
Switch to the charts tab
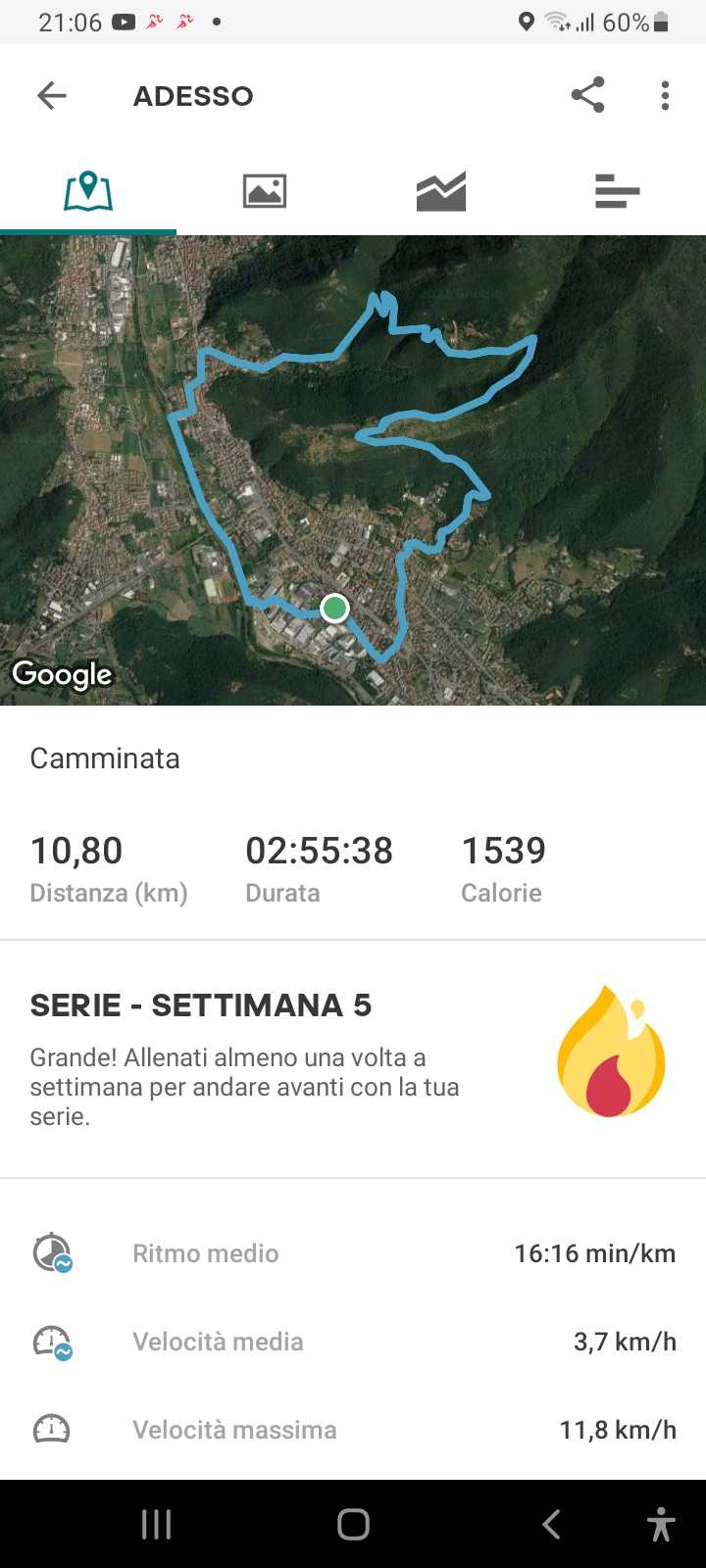441,191
